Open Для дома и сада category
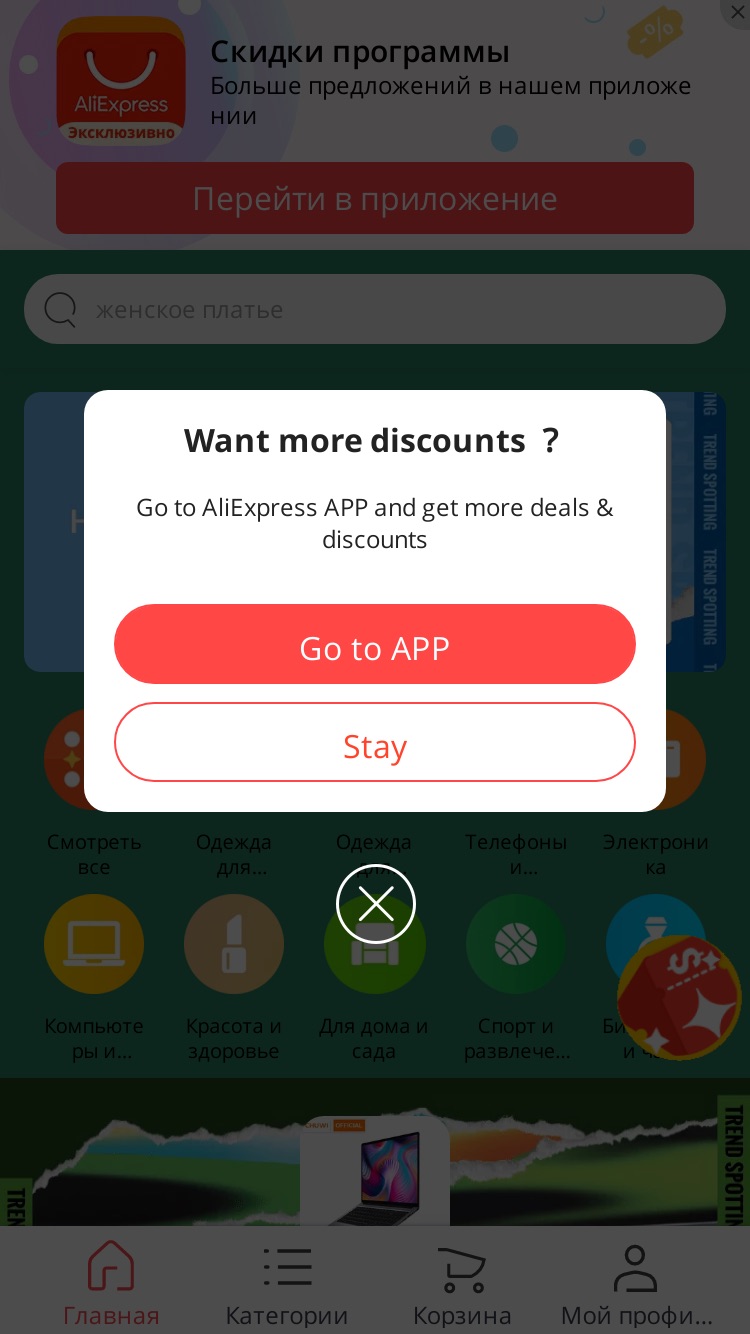This screenshot has width=750, height=1334. (x=374, y=944)
